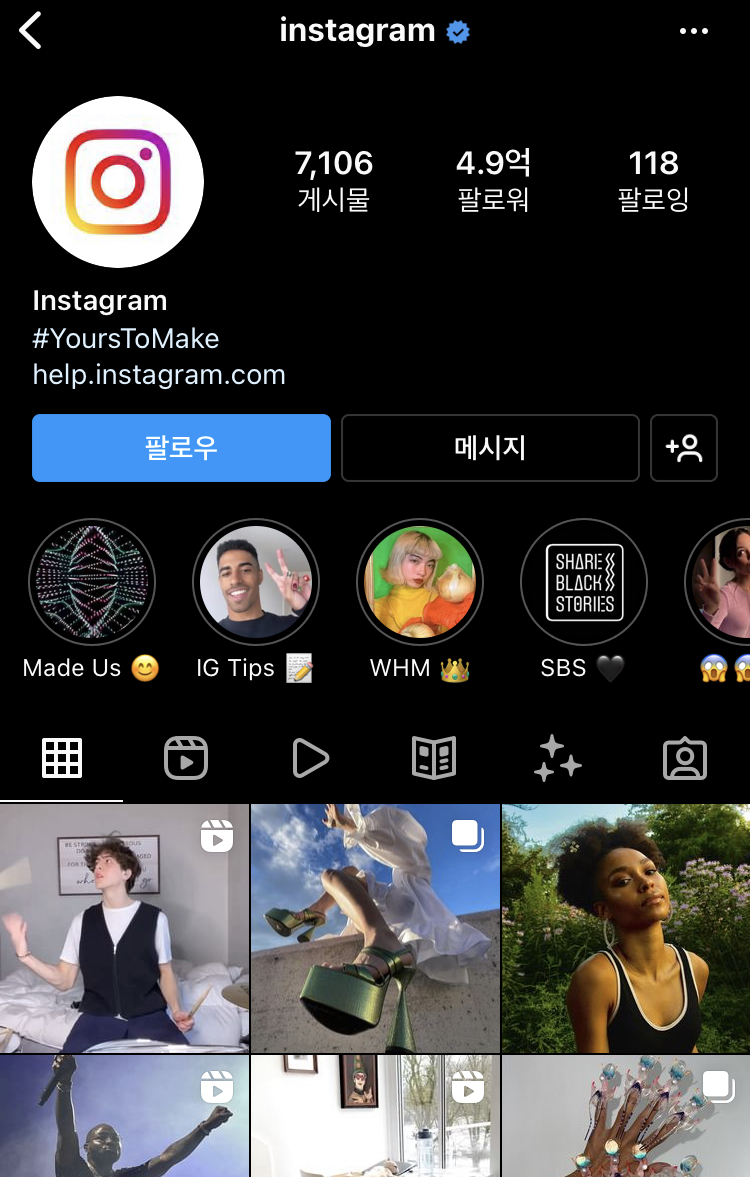750x1177 pixels.
Task: Switch to the Reels tab
Action: pos(186,759)
